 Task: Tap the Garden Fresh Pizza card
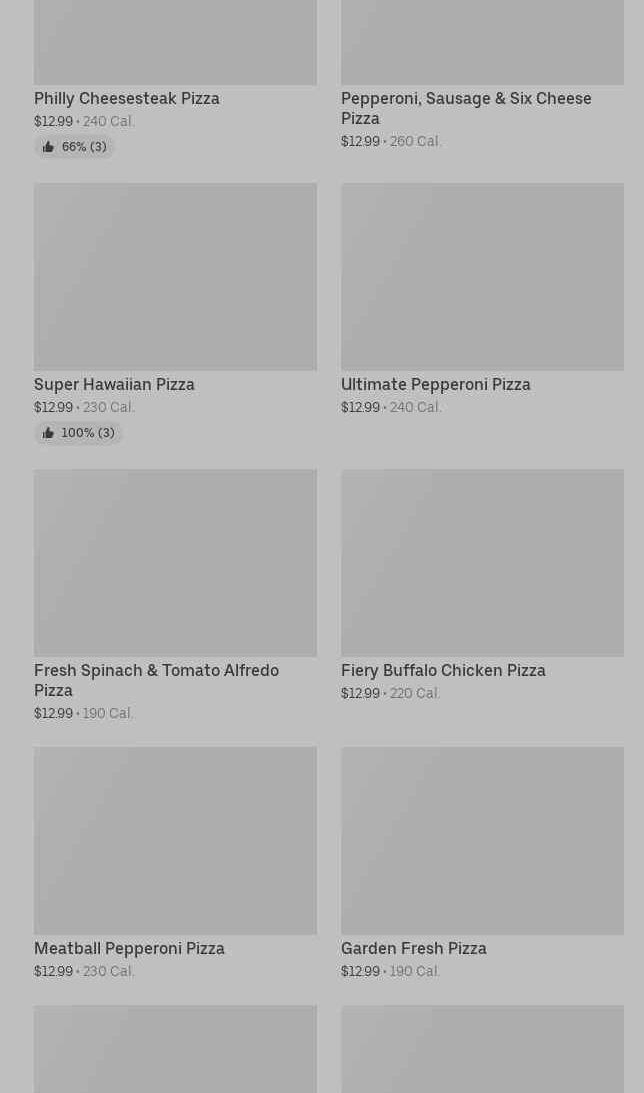[482, 863]
